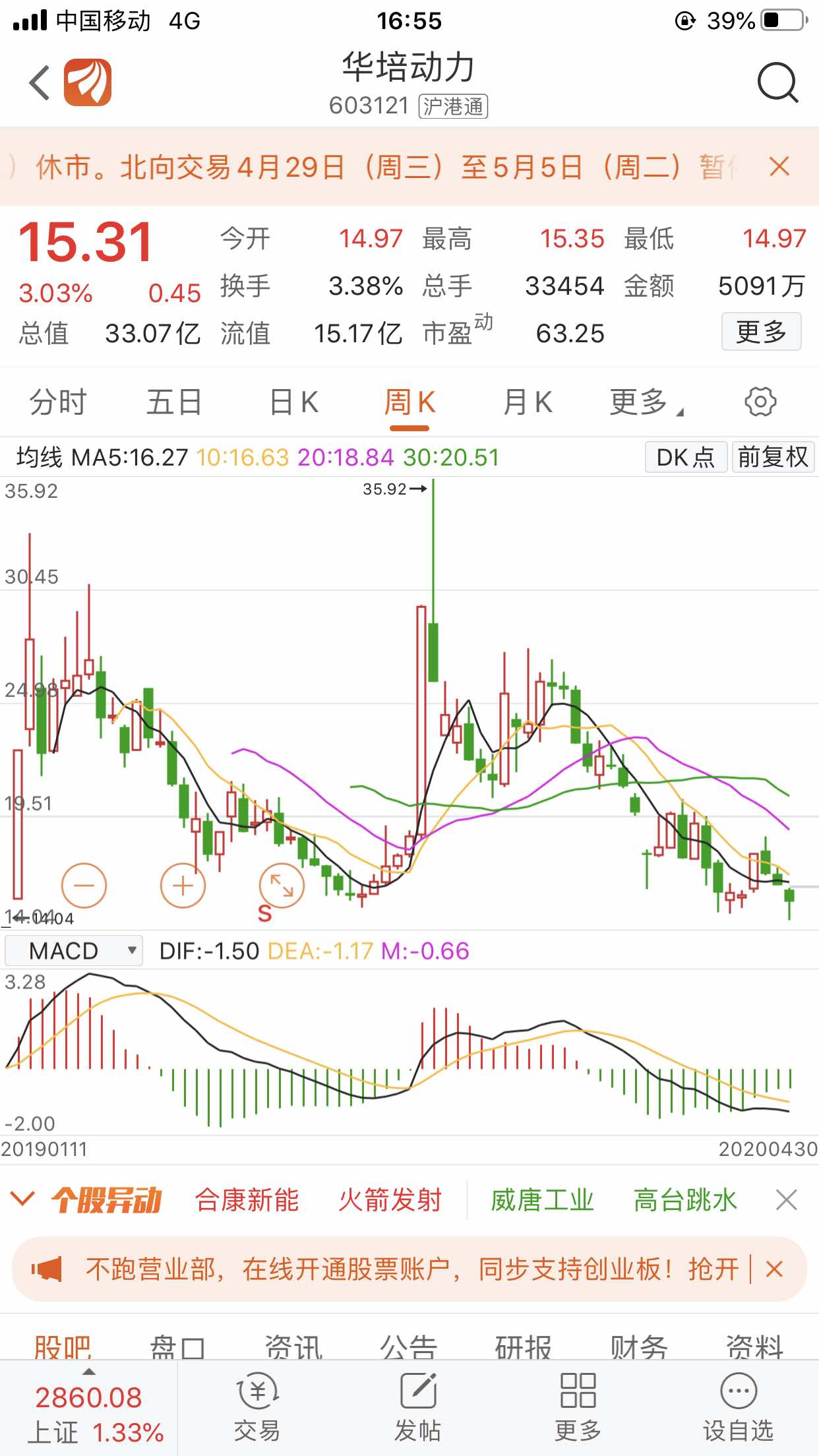Tap the 前复权 adjustment button

click(773, 457)
